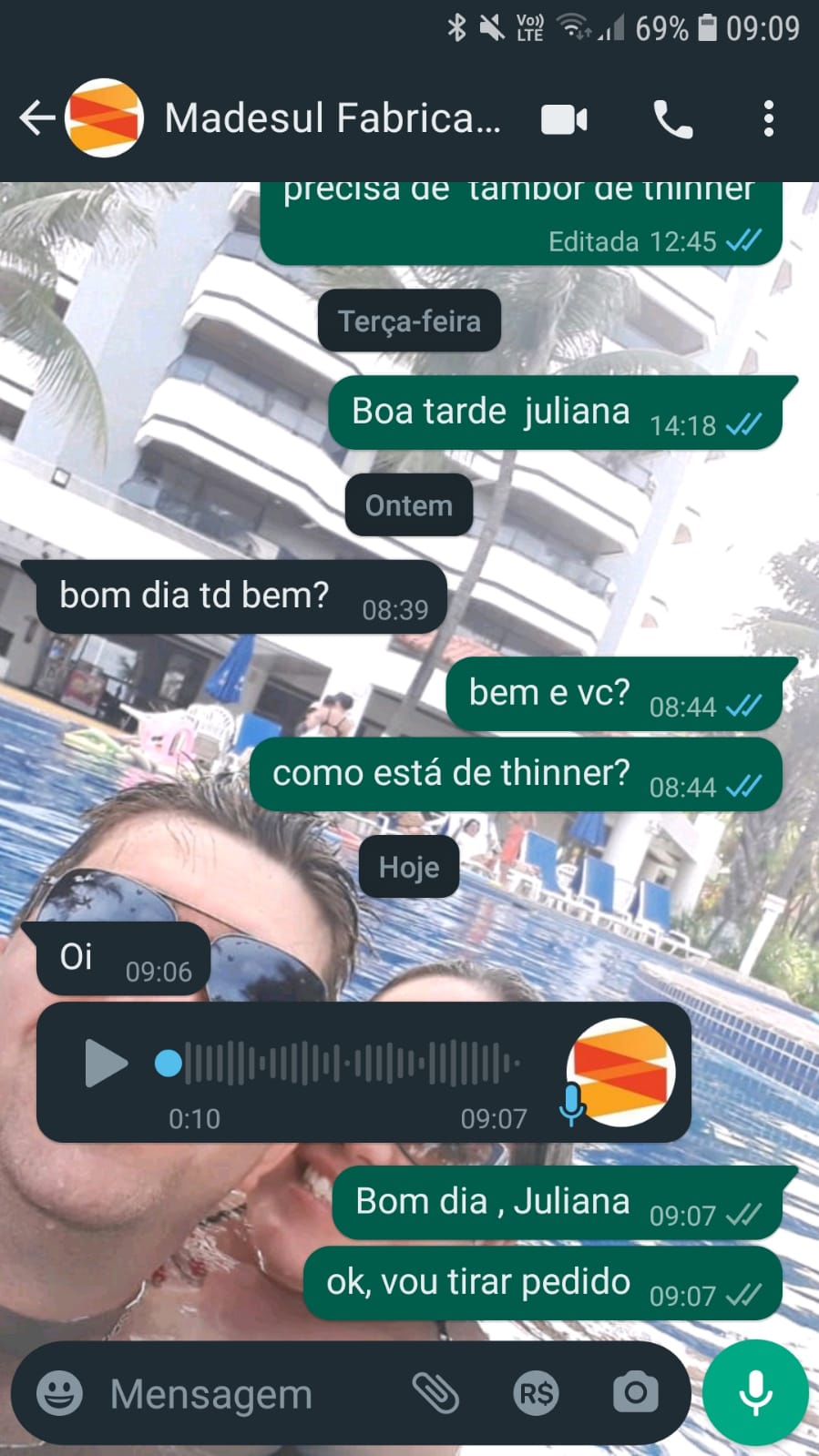Viewport: 819px width, 1456px height.
Task: Open the camera to send a photo
Action: pyautogui.click(x=635, y=1393)
